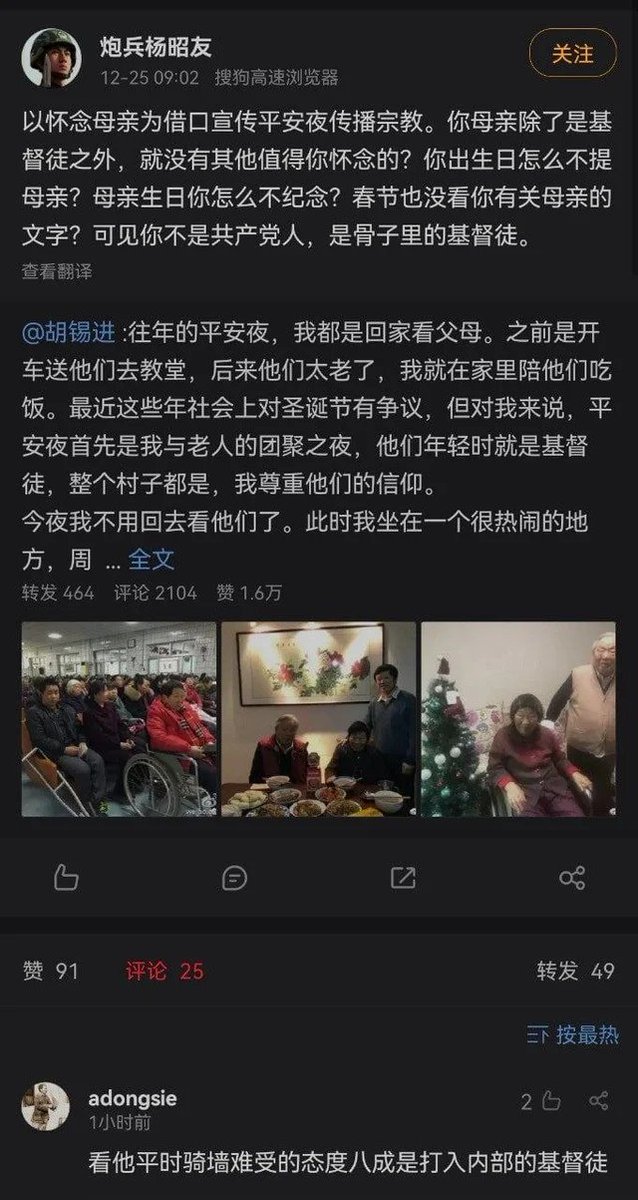Open adongsie's profile avatar
The image size is (638, 1200).
click(x=46, y=1107)
